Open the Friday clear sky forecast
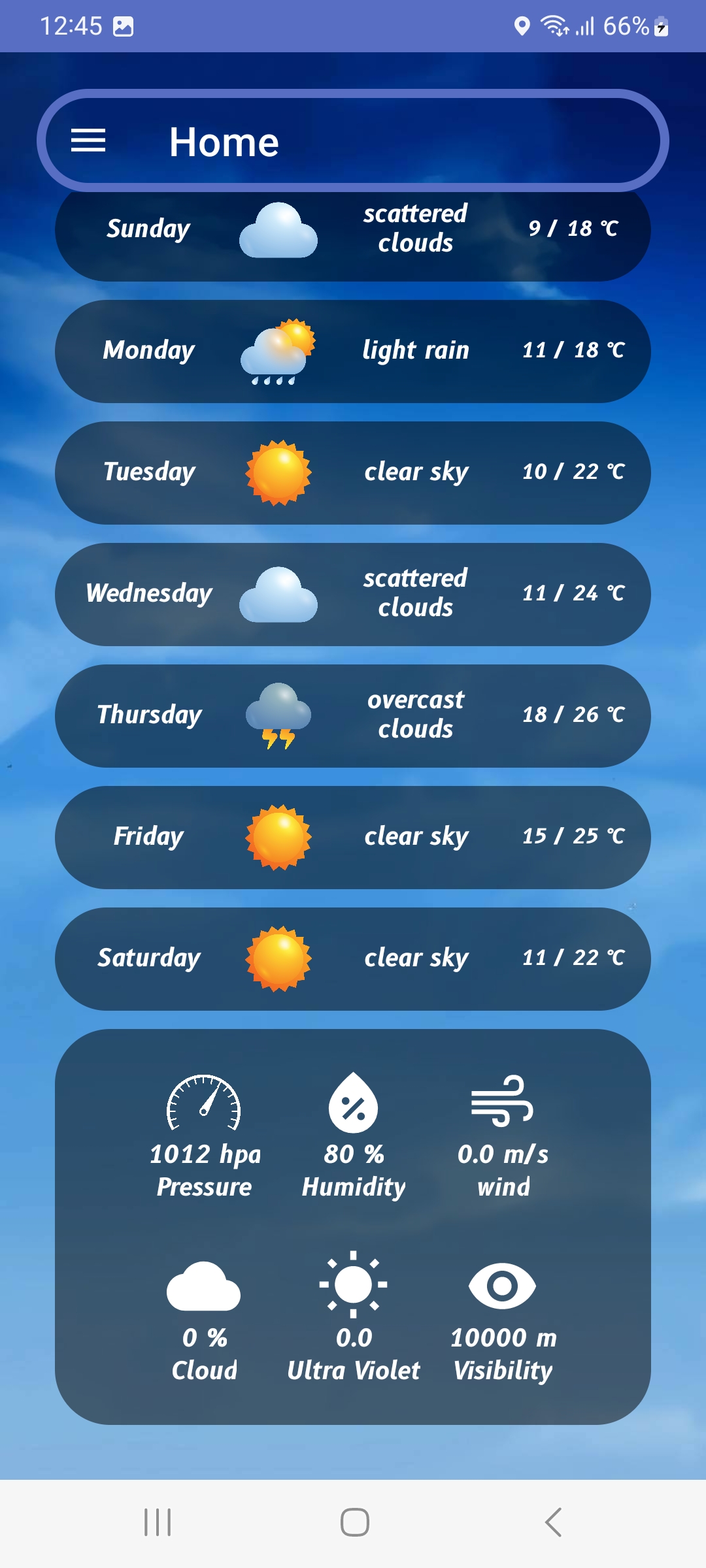The width and height of the screenshot is (706, 1568). tap(353, 836)
